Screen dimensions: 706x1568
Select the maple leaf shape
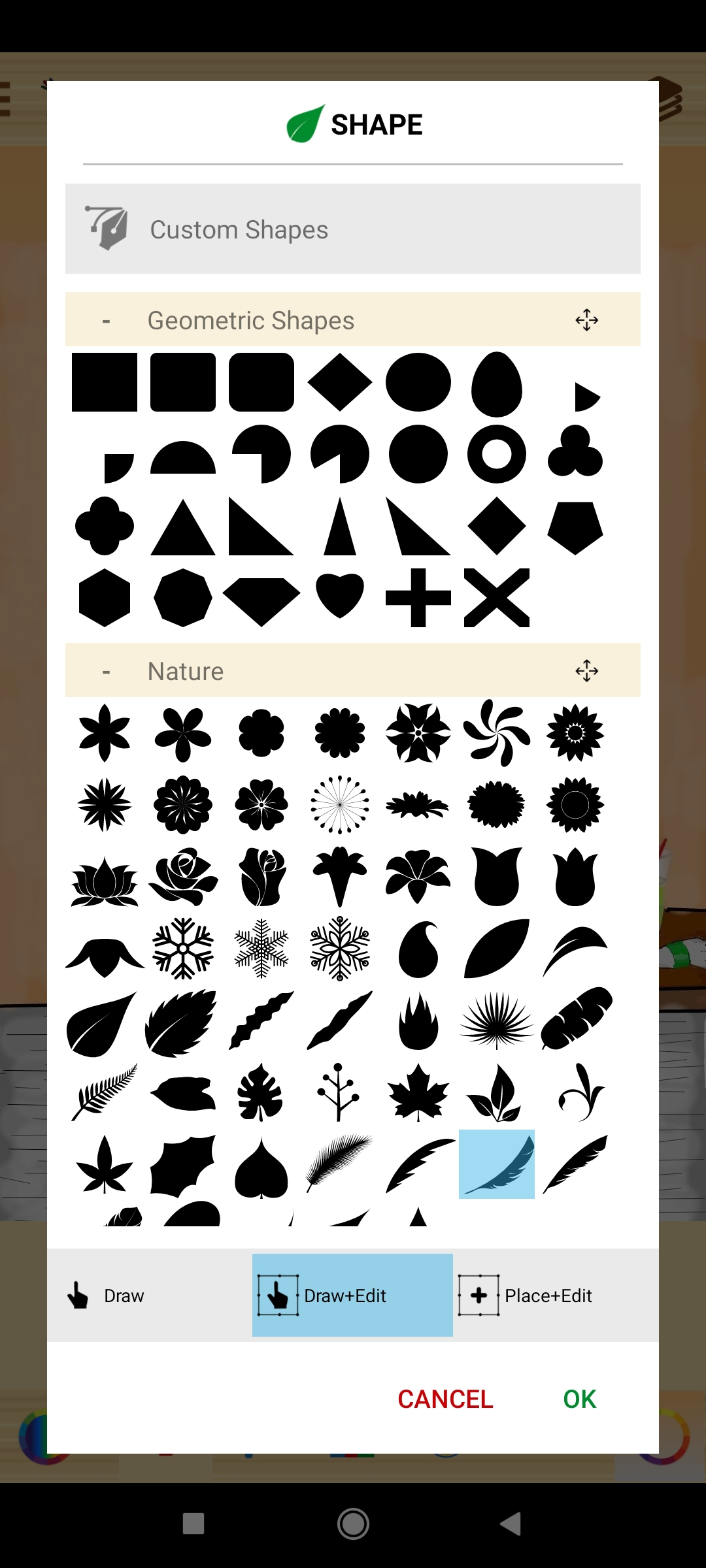[417, 1094]
